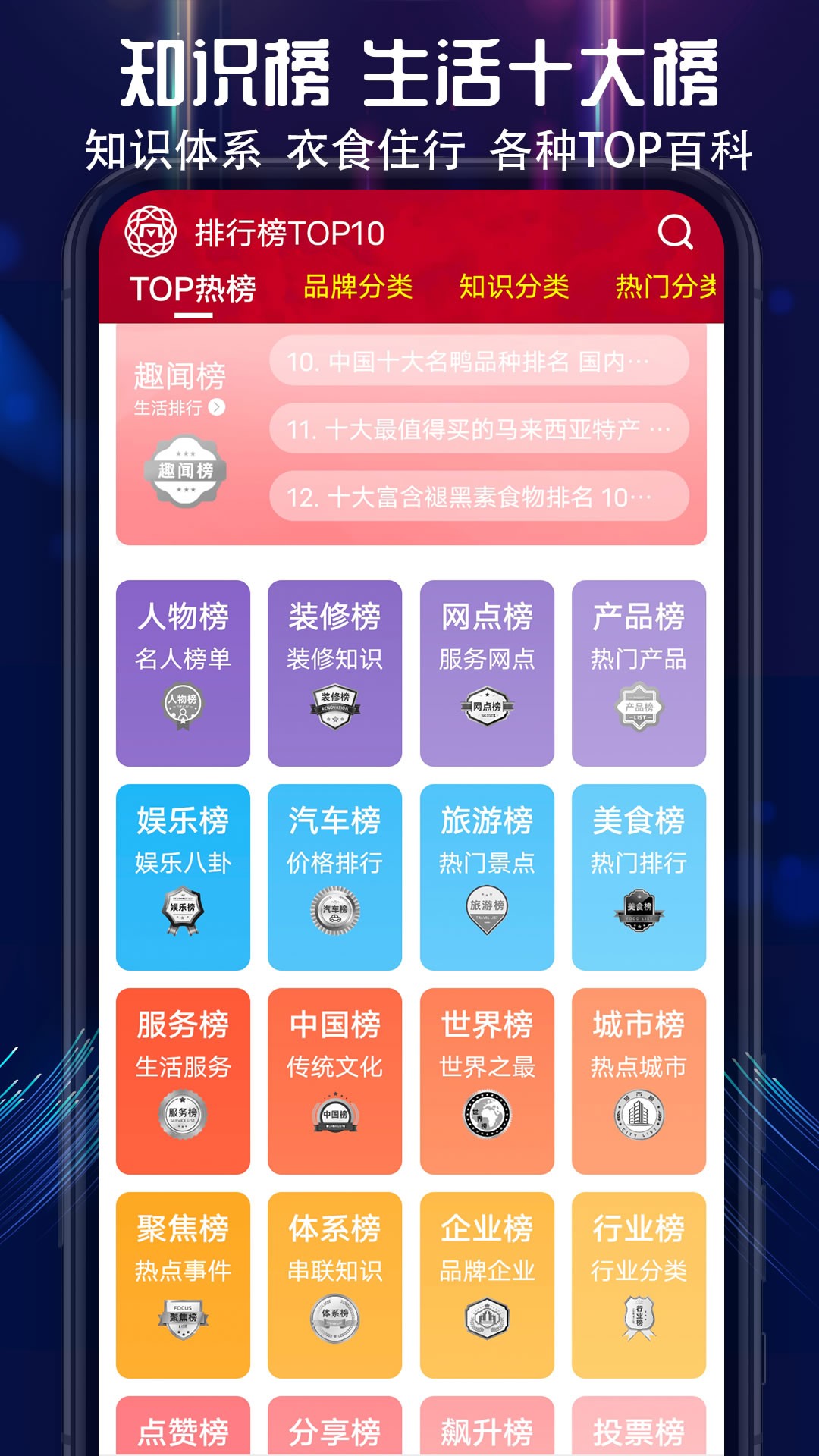Open the 娱乐榜 娱乐八卦 category card
819x1456 pixels.
[183, 876]
